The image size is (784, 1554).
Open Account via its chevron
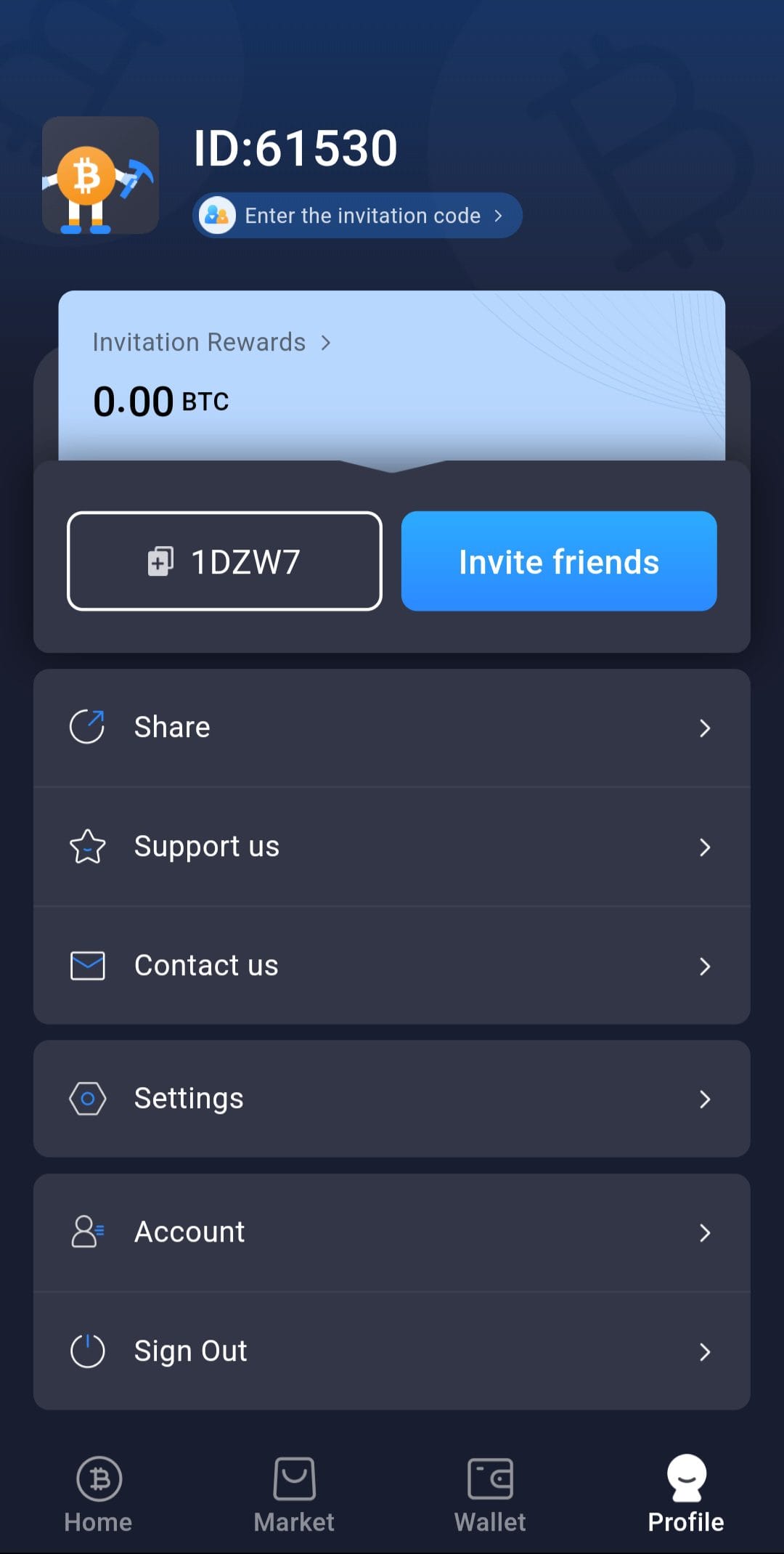[x=705, y=1231]
